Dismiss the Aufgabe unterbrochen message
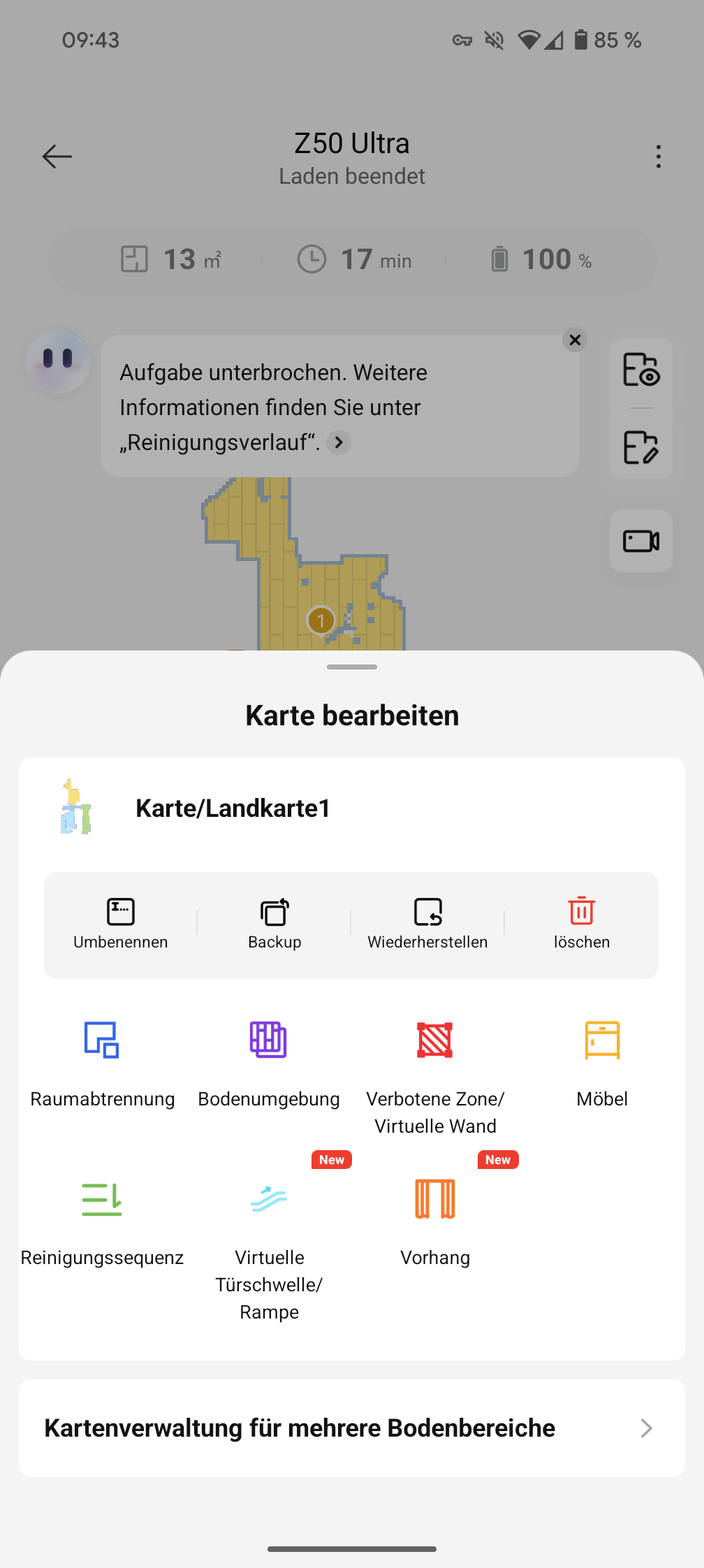Screen dimensions: 704x1568 pyautogui.click(x=575, y=340)
